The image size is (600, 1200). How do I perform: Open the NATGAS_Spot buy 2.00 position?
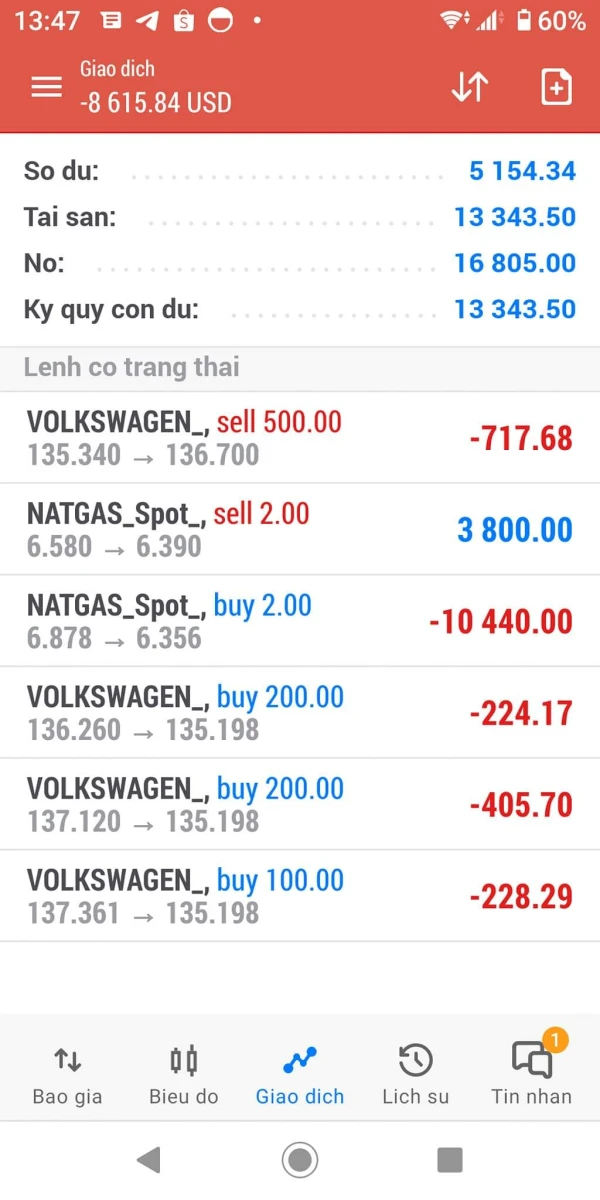point(300,622)
